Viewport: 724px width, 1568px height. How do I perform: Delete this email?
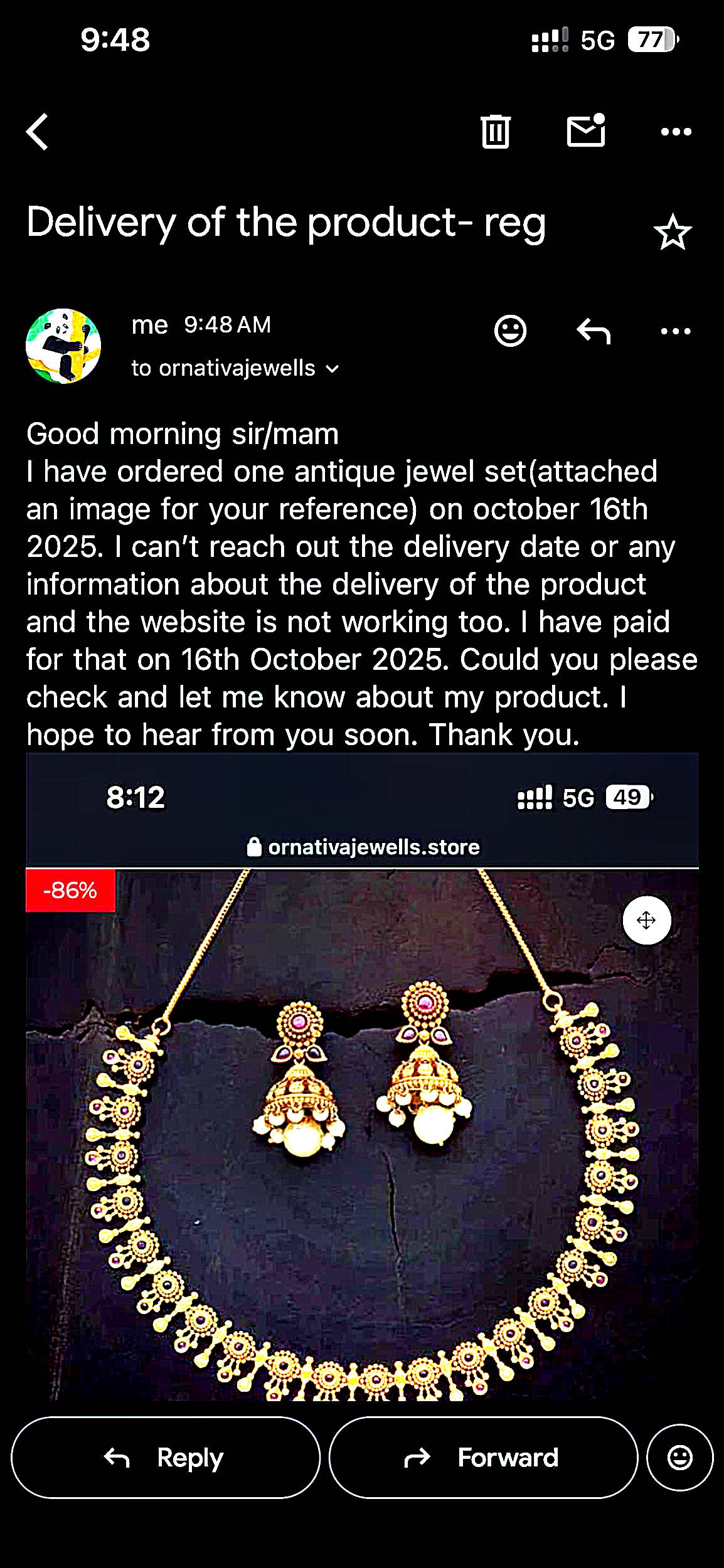click(x=495, y=132)
